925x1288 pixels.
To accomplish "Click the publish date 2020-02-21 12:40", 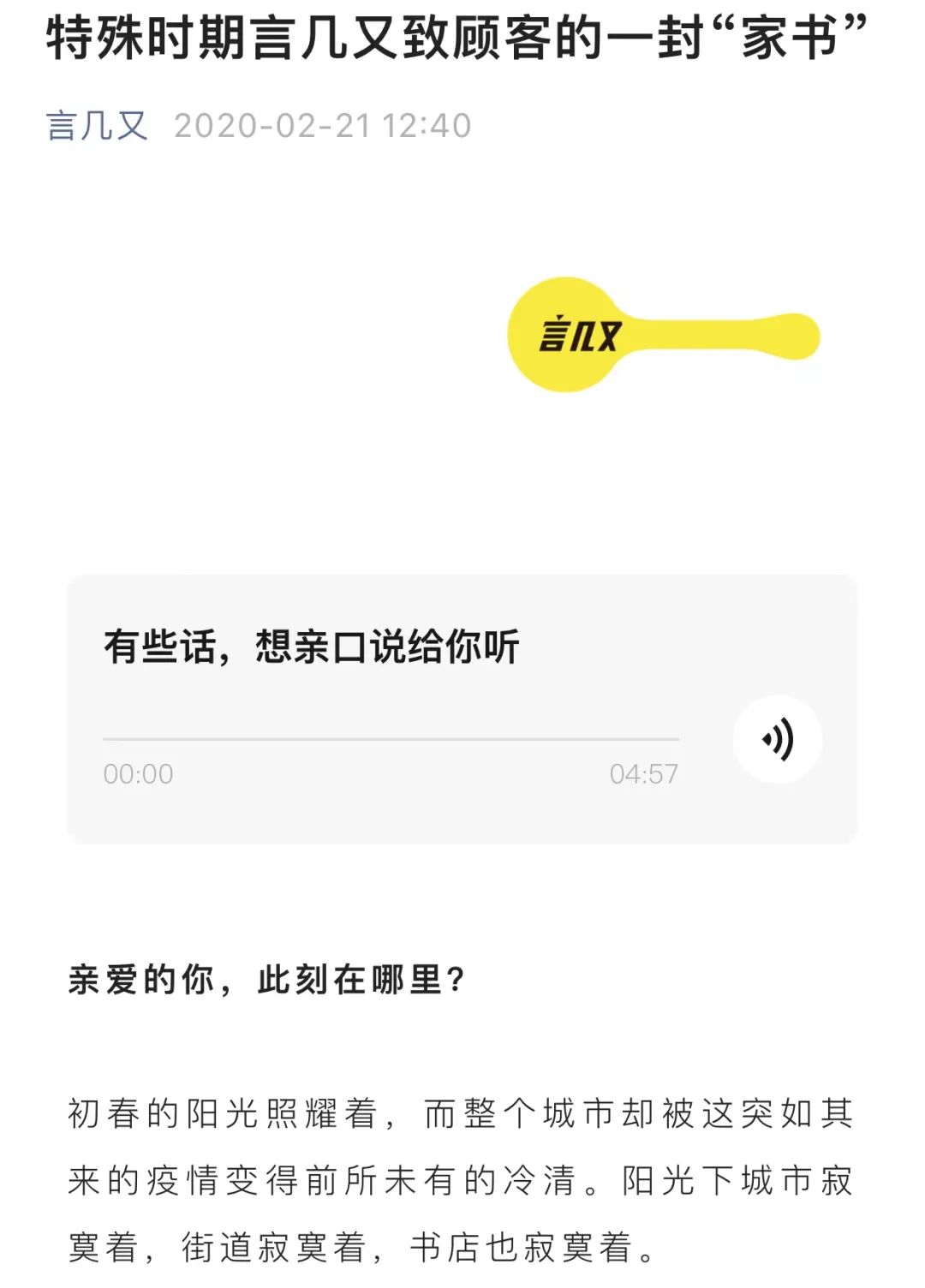I will click(321, 124).
